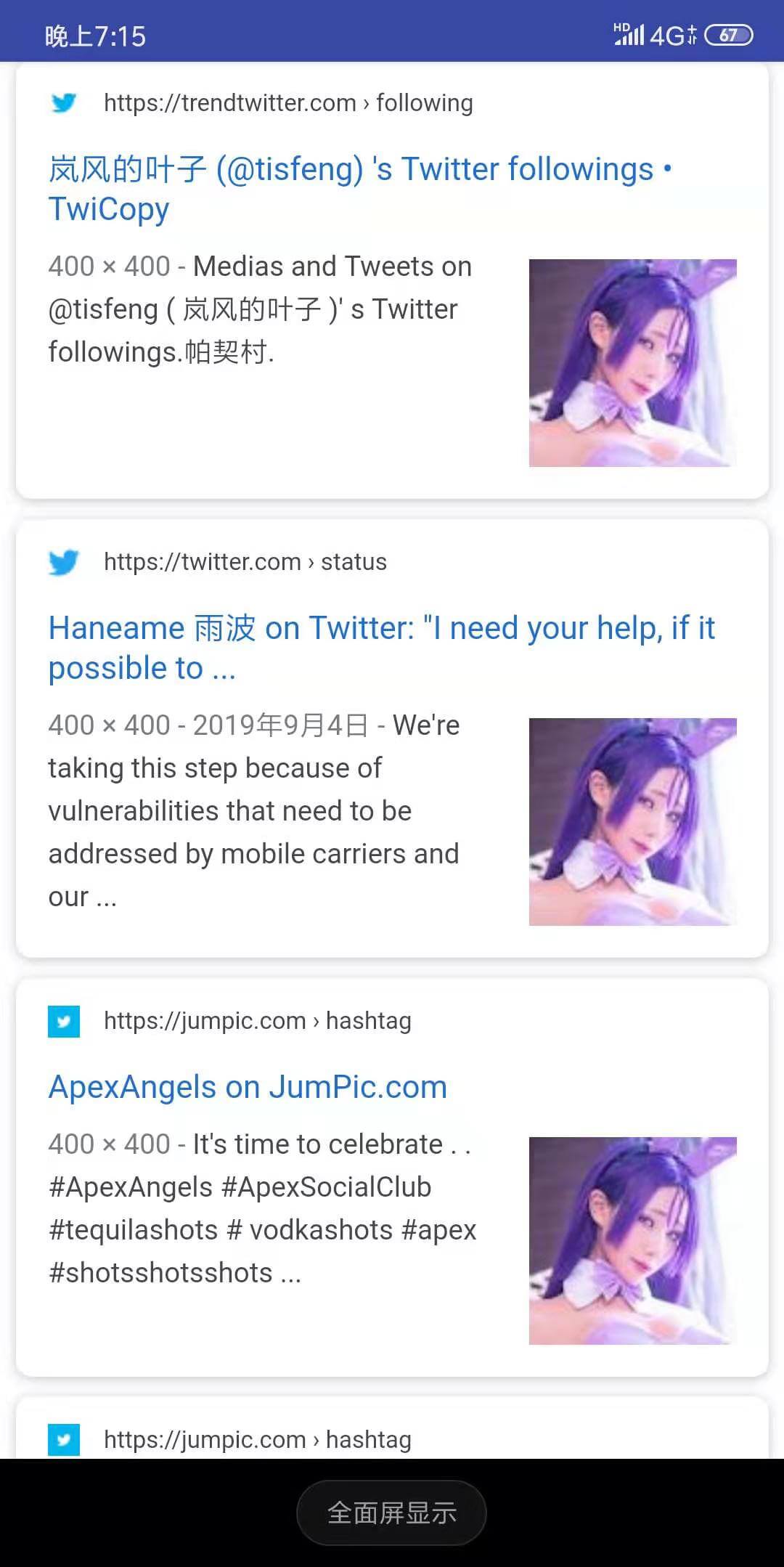Tap the 全面屏显示 button
The height and width of the screenshot is (1567, 784).
click(x=391, y=1513)
